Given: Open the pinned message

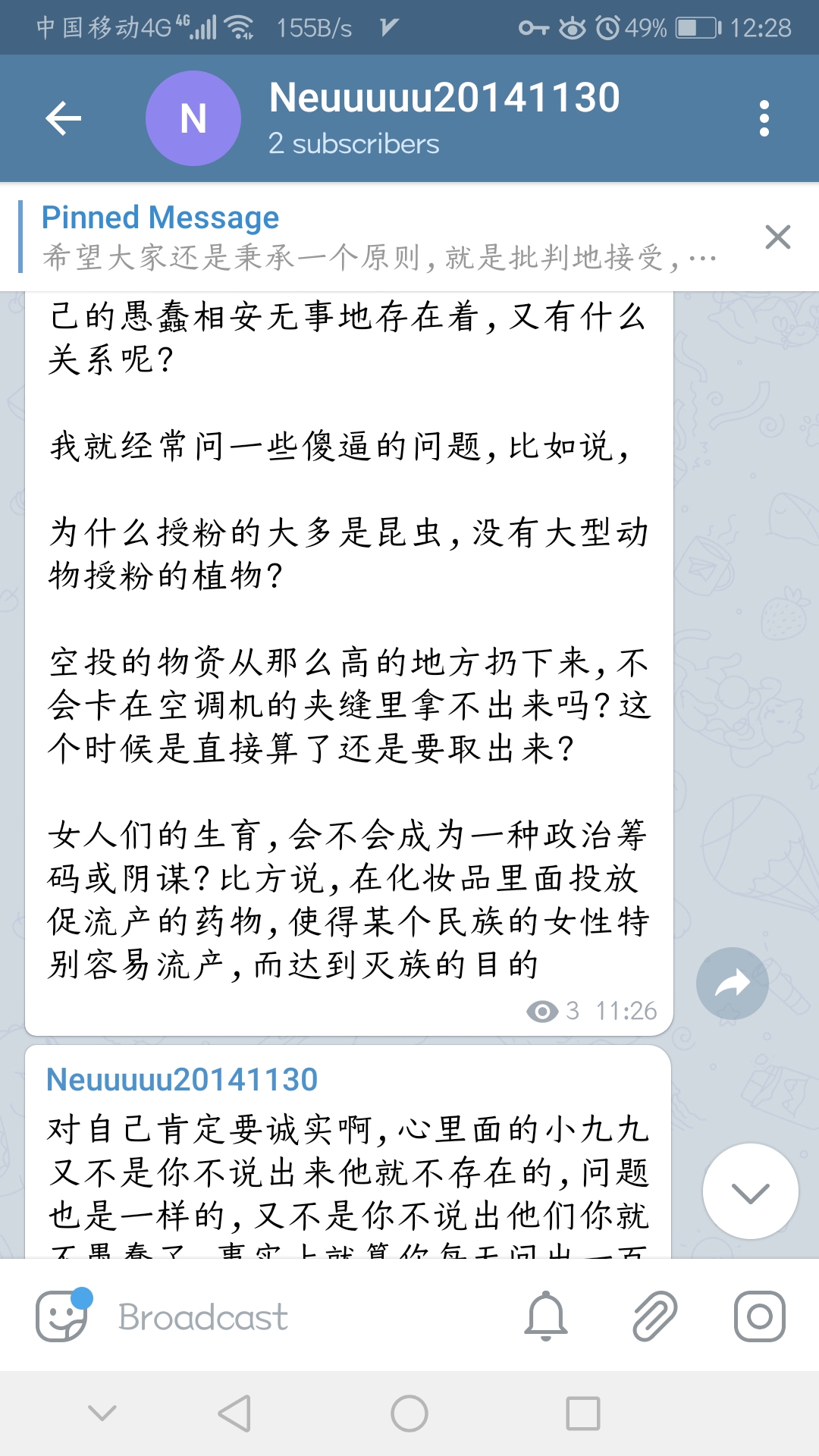Looking at the screenshot, I should pos(379,238).
